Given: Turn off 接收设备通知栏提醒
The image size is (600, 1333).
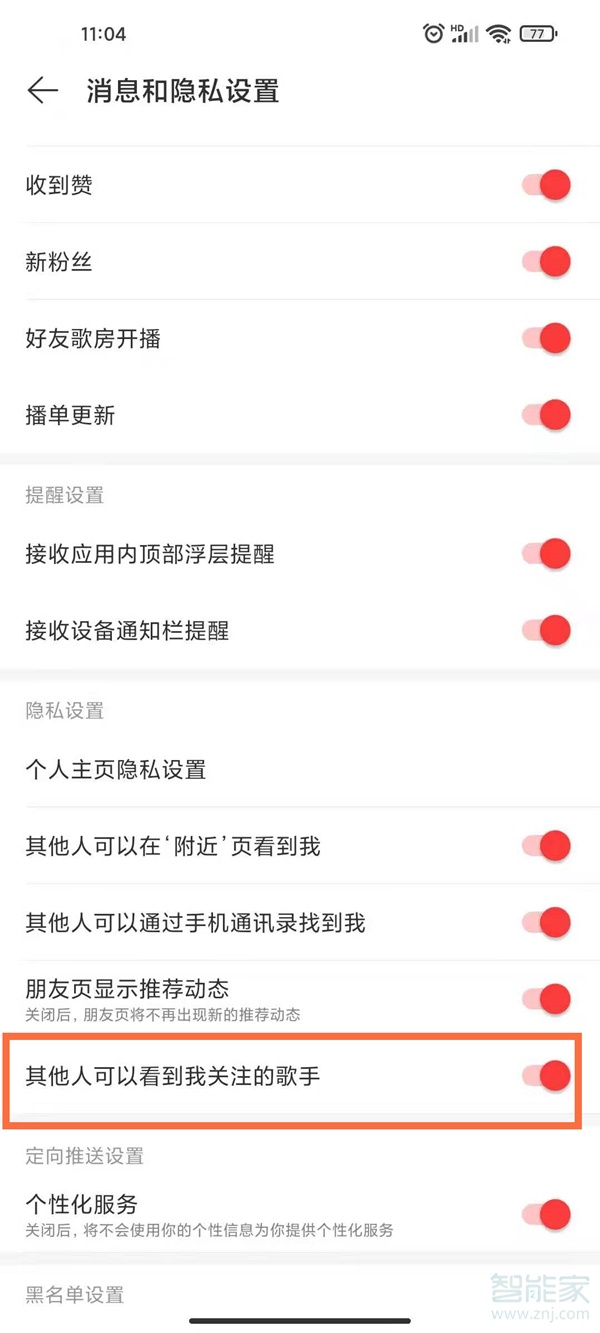Looking at the screenshot, I should [x=546, y=630].
